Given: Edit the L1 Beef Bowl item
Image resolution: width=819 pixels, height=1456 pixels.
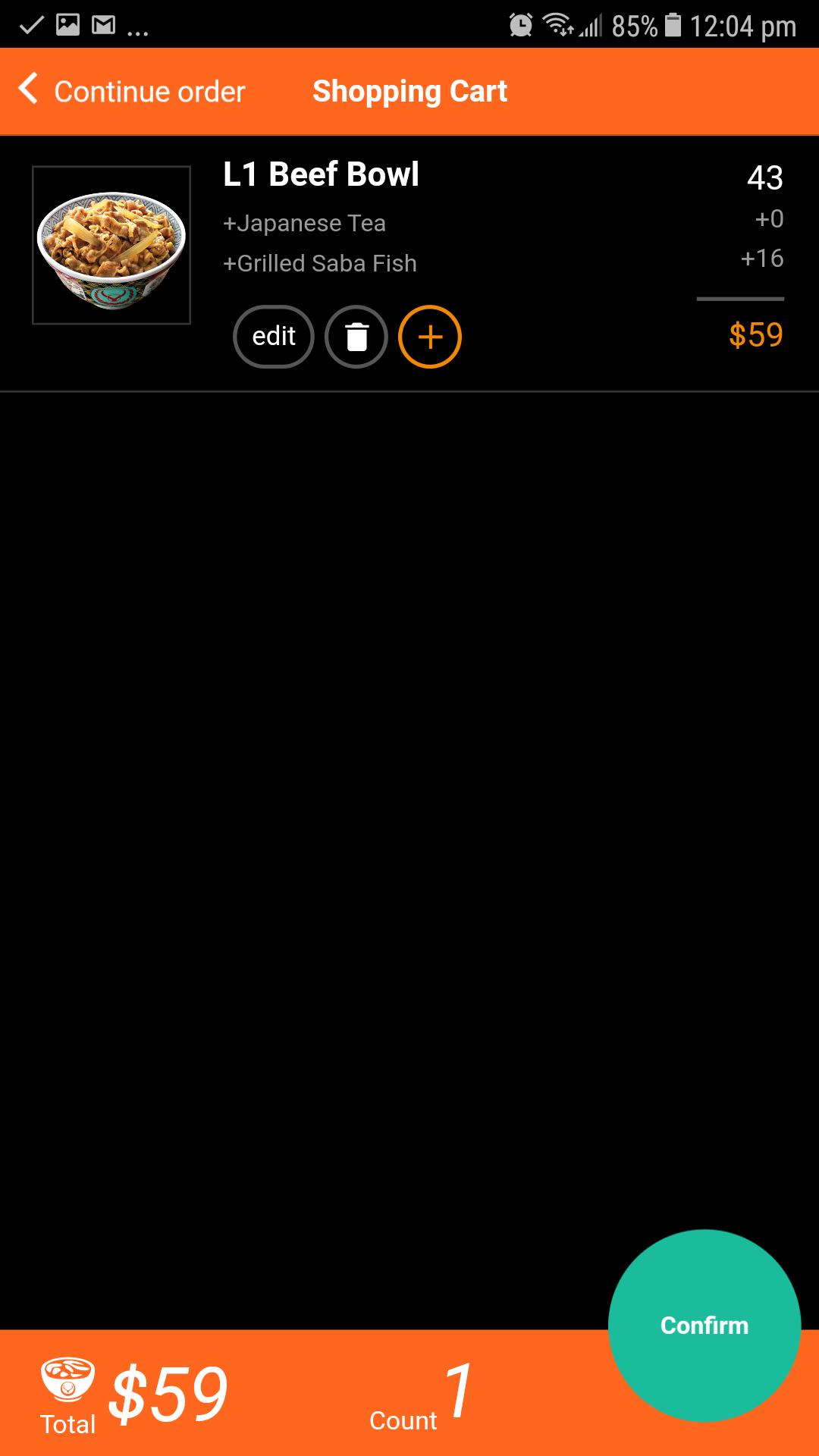Looking at the screenshot, I should (274, 337).
